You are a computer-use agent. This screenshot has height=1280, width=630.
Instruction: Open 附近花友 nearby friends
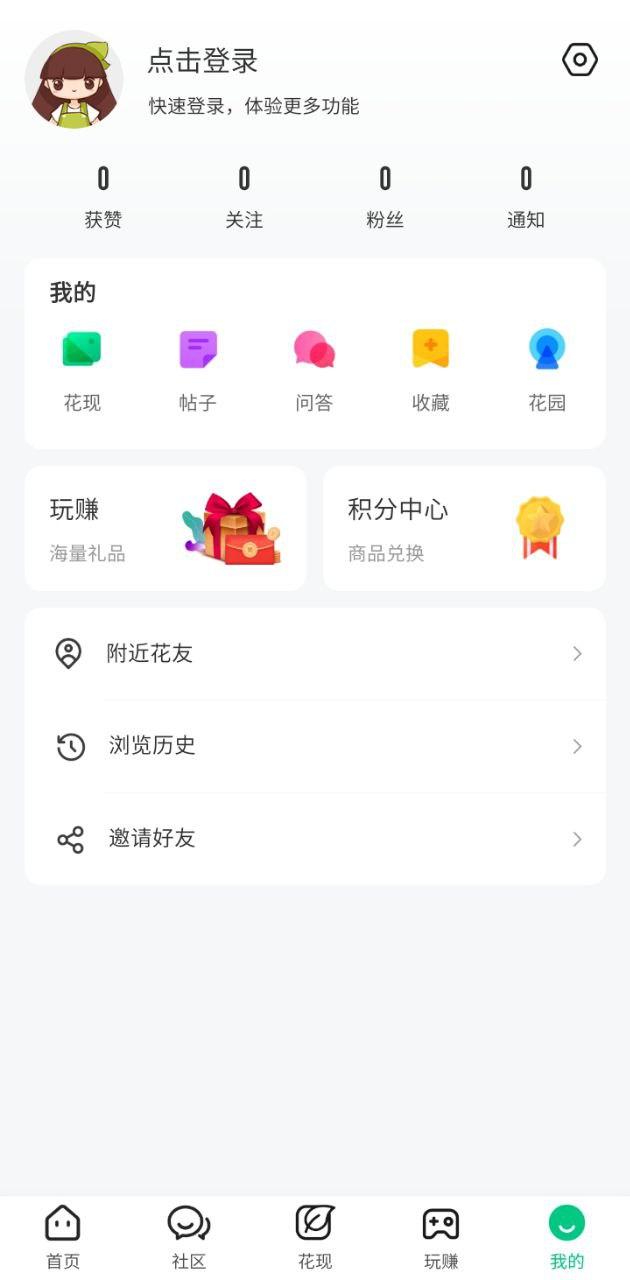point(315,654)
